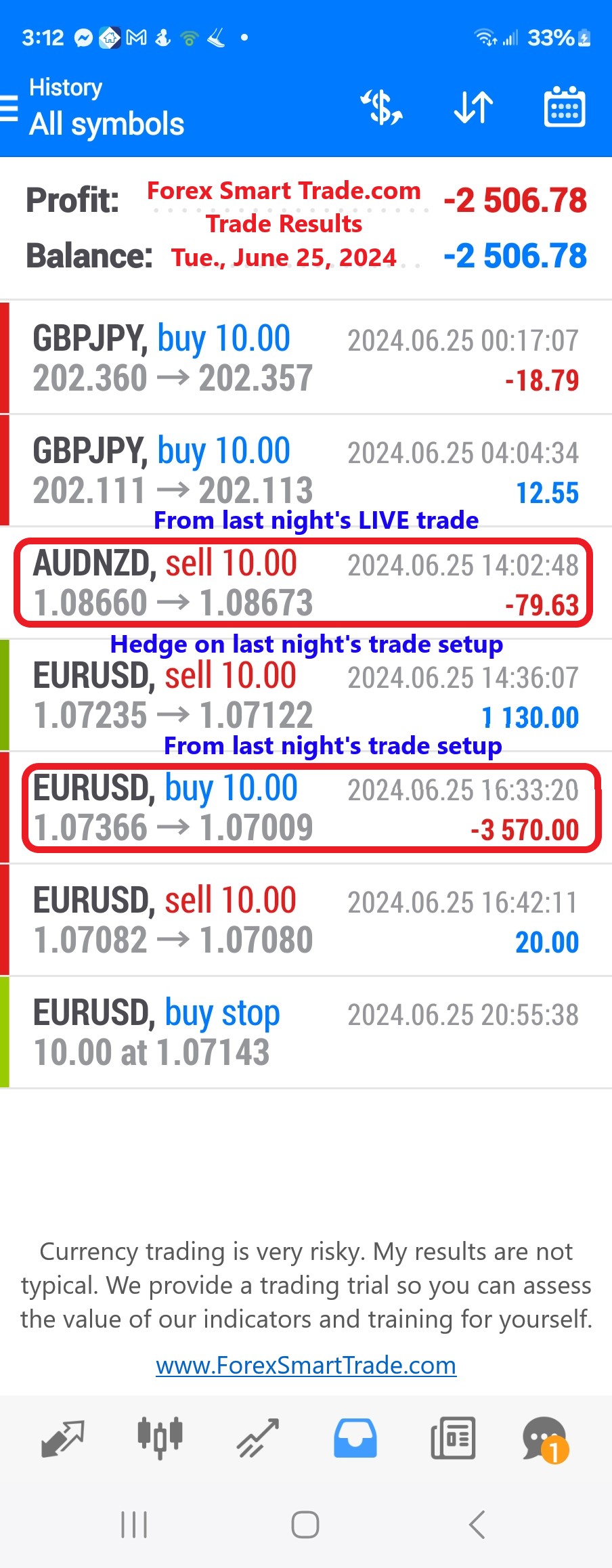Expand the EURUSD sell trade closed at 16:42:11
This screenshot has height=1568, width=612.
(x=306, y=920)
